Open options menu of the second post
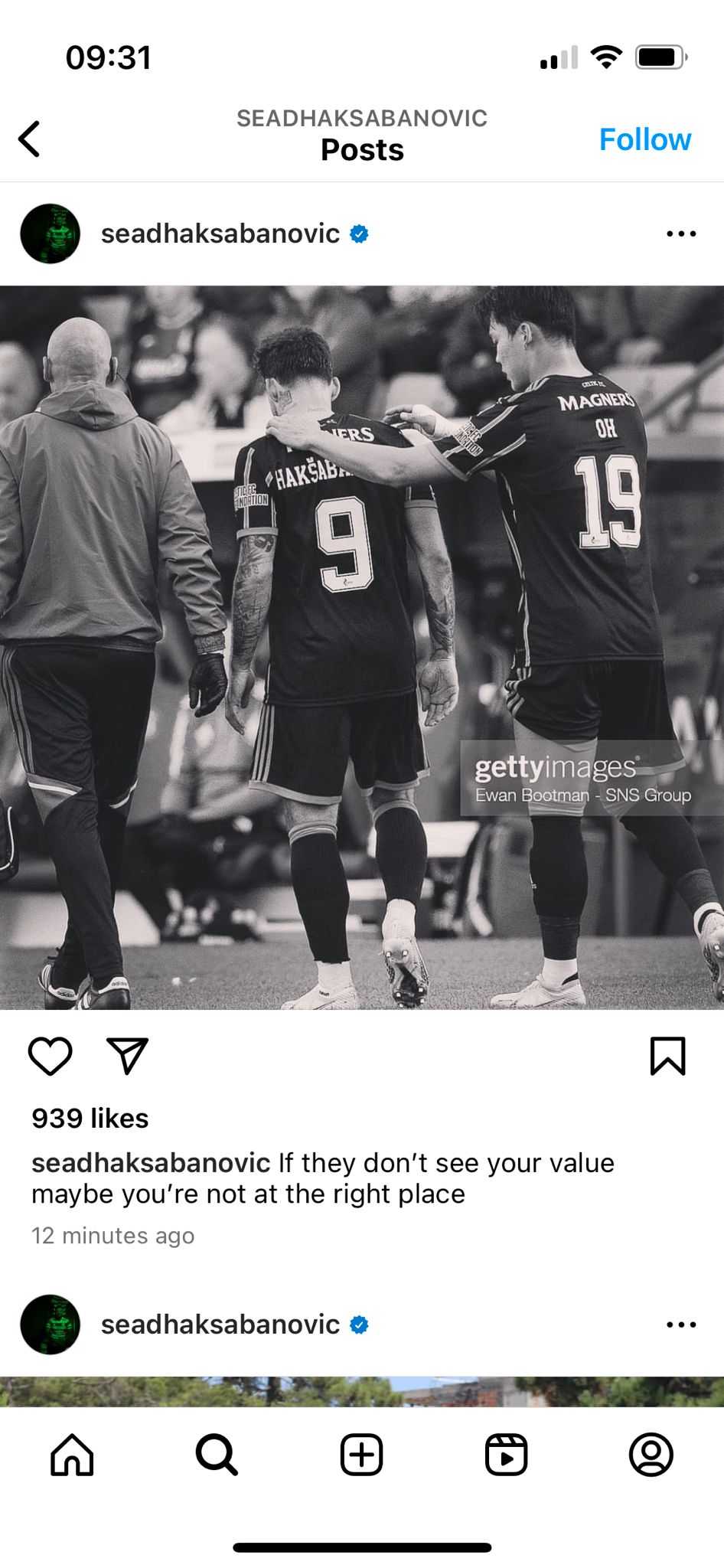Screen dimensions: 724x1568 680,1325
